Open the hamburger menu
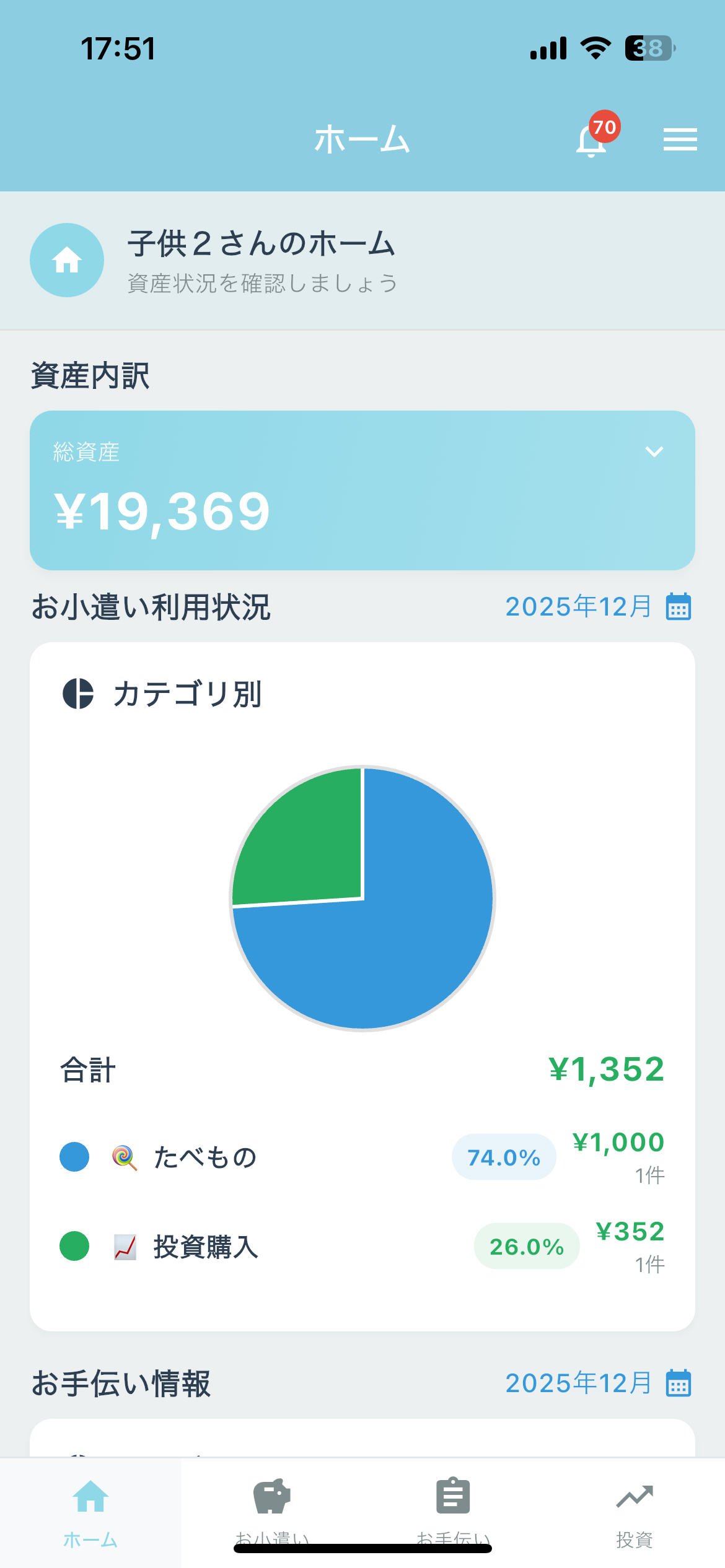The width and height of the screenshot is (725, 1568). 680,140
